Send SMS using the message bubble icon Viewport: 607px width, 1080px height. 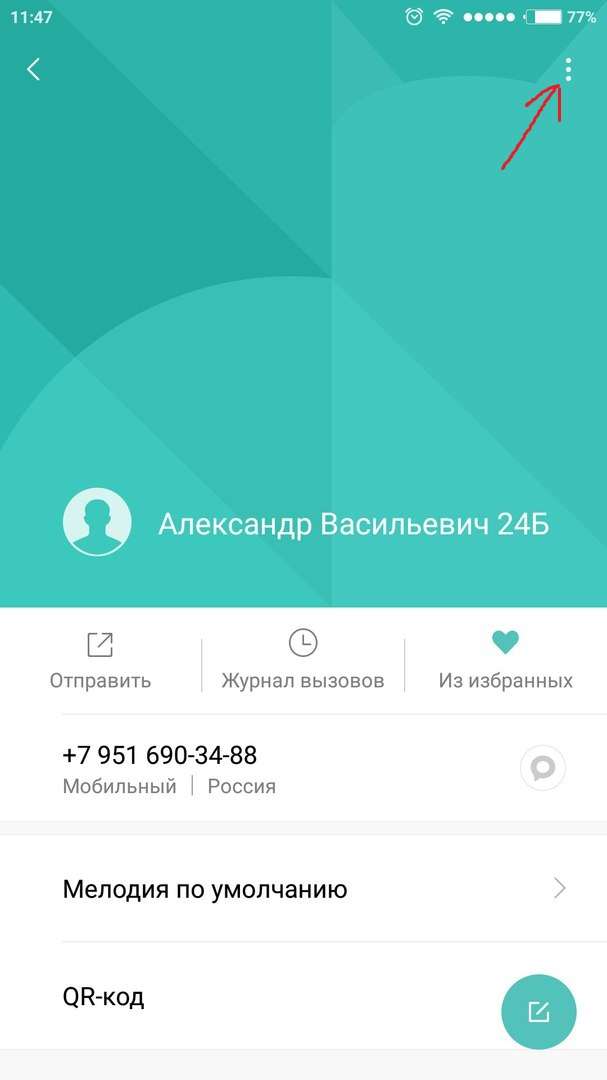[542, 767]
